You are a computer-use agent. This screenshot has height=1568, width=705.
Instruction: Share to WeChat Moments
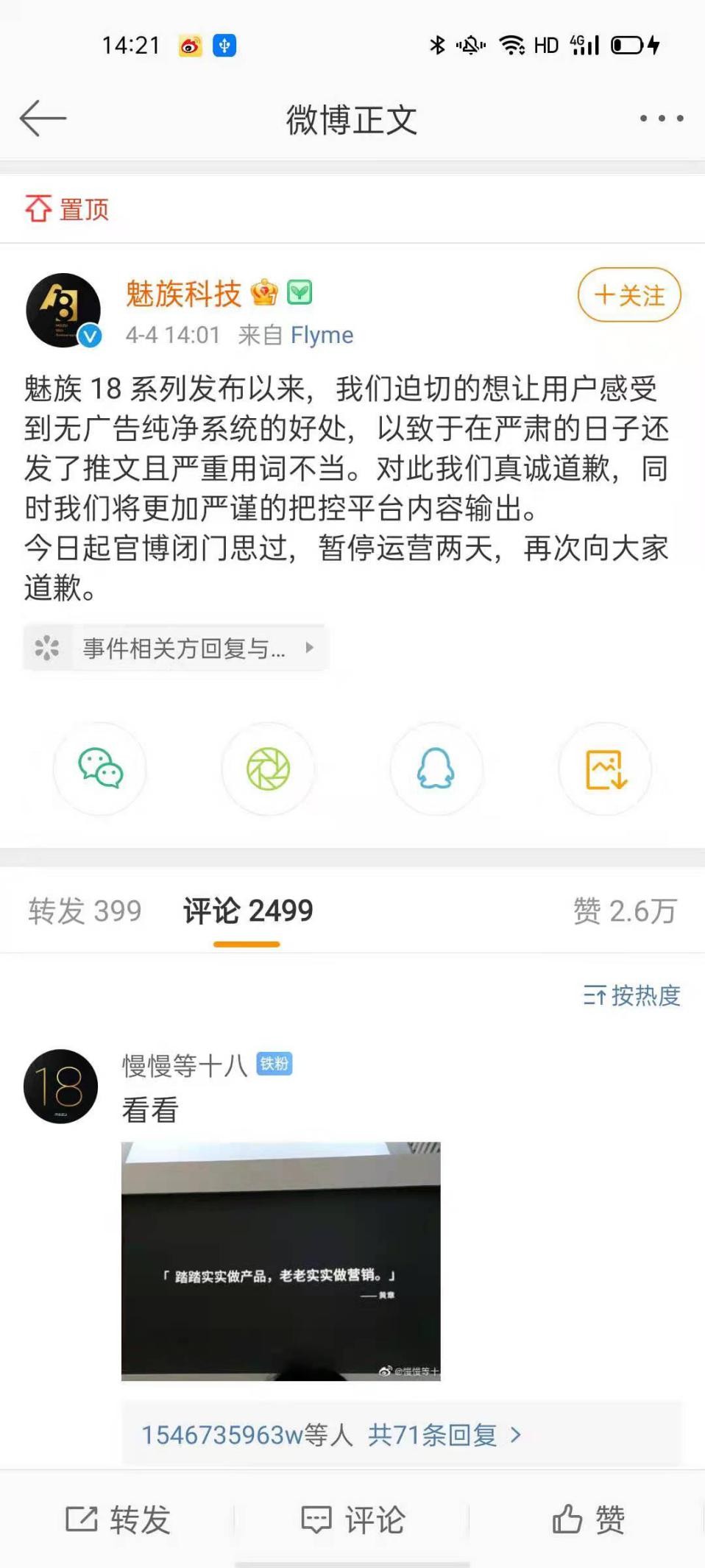tap(268, 769)
